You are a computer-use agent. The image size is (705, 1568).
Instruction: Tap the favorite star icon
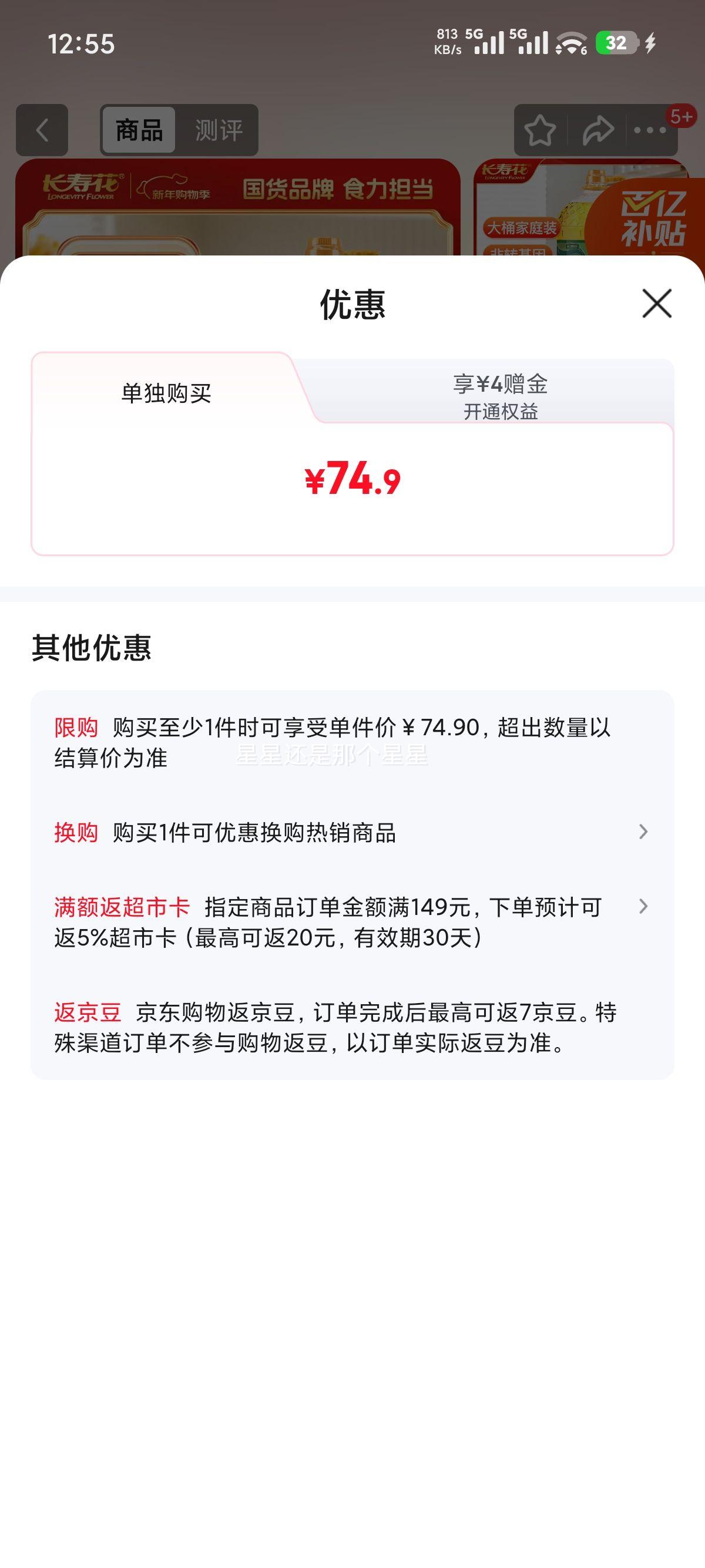[542, 130]
